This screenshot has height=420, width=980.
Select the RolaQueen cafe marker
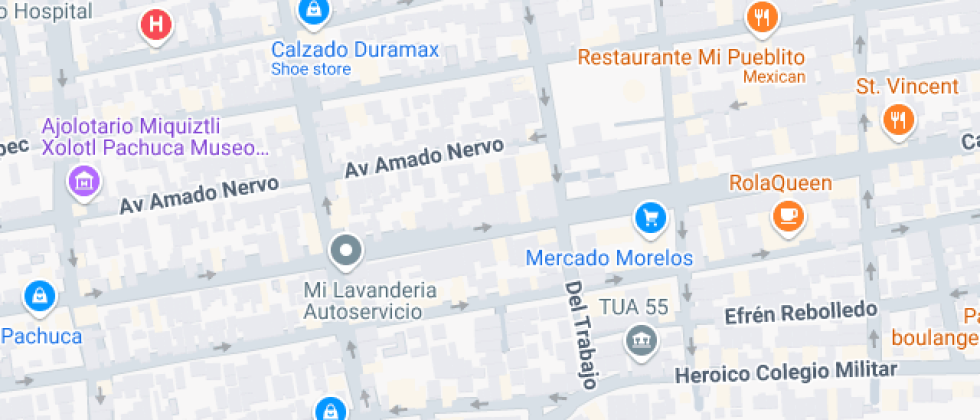tap(789, 214)
